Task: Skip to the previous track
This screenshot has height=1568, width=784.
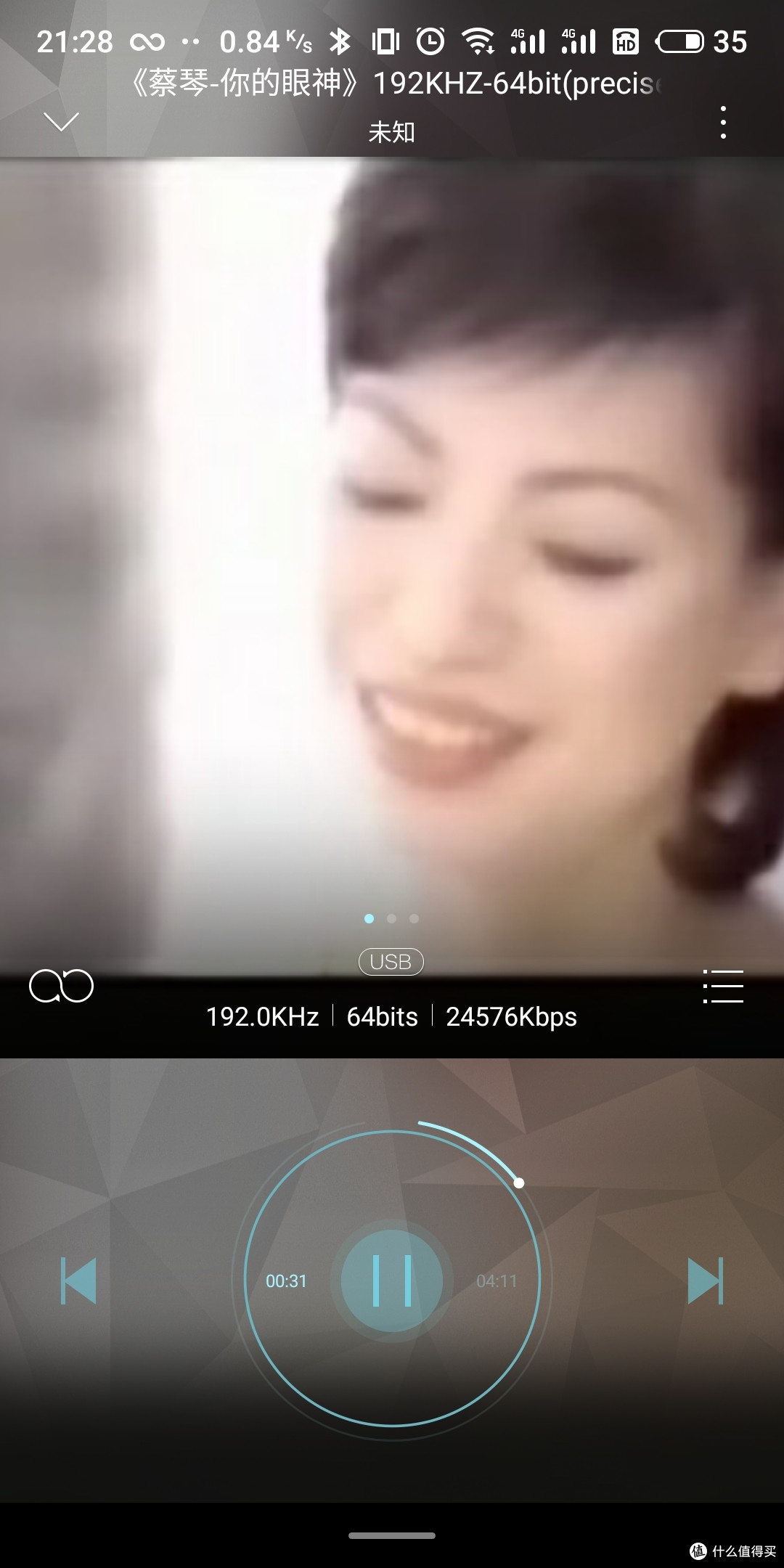Action: tap(78, 1281)
